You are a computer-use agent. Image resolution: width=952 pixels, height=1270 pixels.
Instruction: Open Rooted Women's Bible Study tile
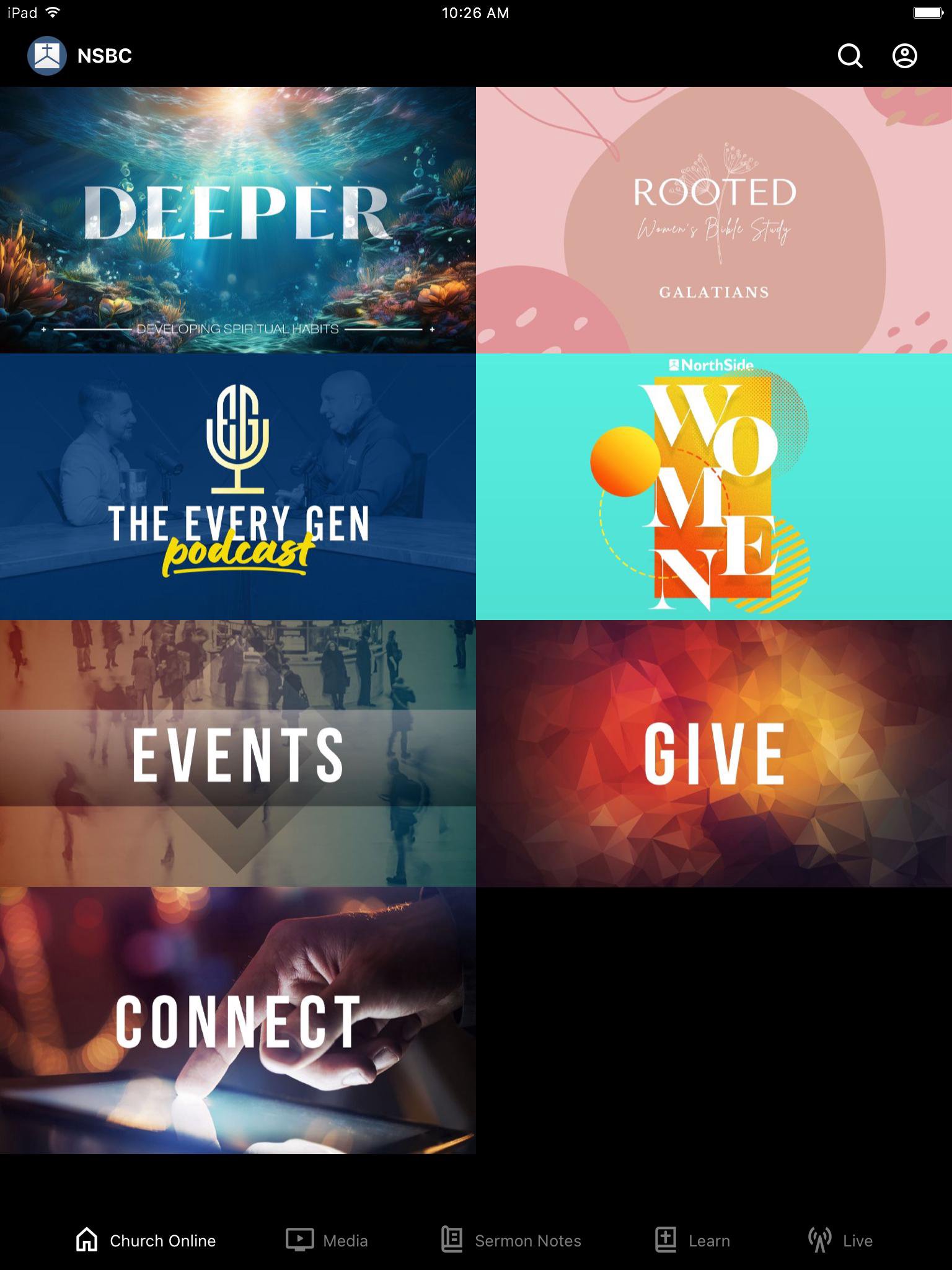pos(714,220)
